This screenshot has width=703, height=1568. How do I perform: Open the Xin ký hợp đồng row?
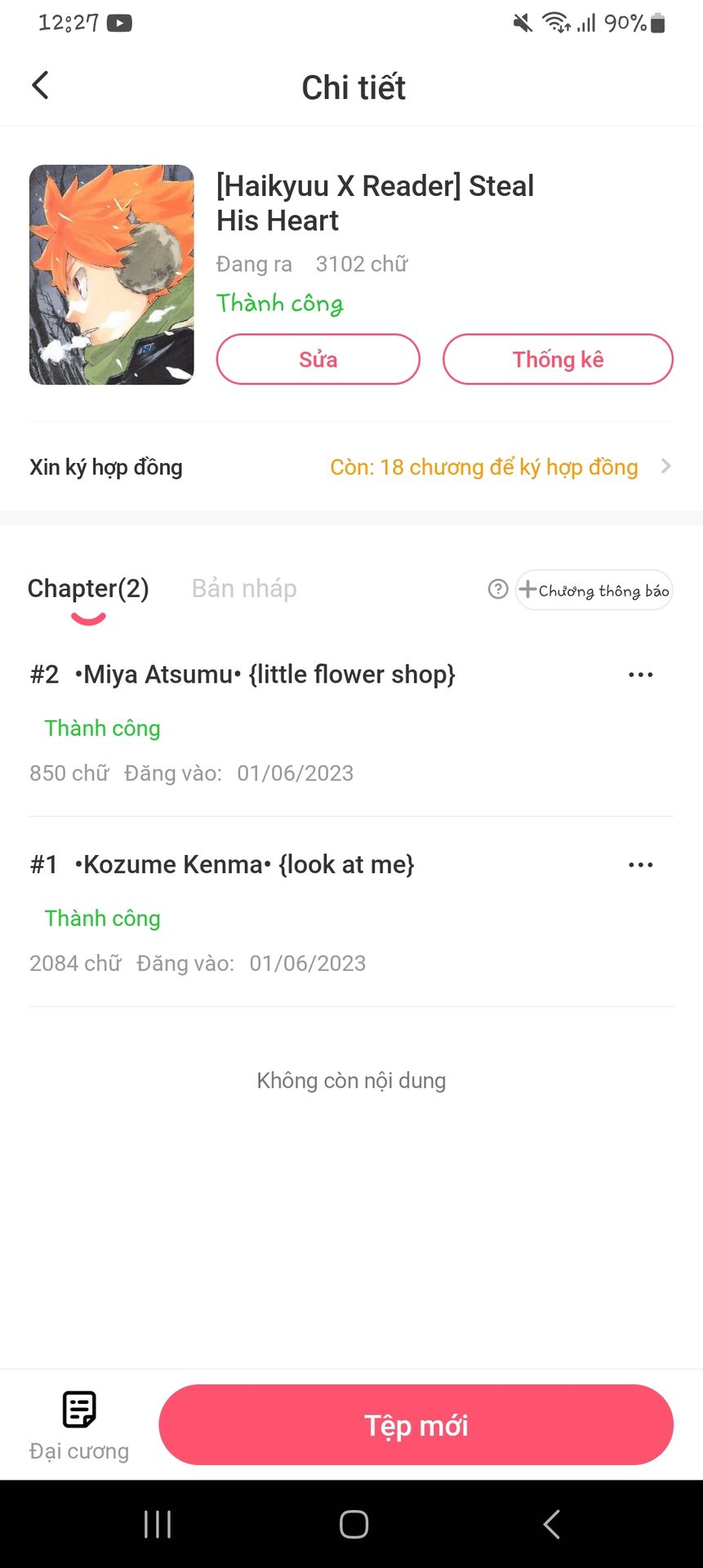(351, 467)
